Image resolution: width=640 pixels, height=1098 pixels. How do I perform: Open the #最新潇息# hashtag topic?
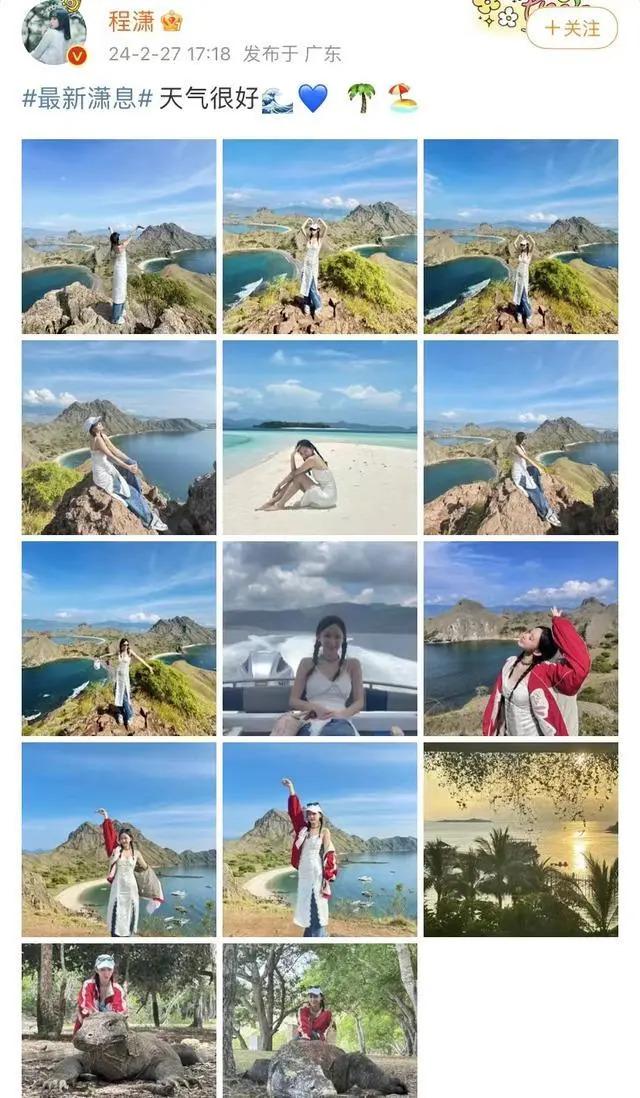(x=87, y=99)
